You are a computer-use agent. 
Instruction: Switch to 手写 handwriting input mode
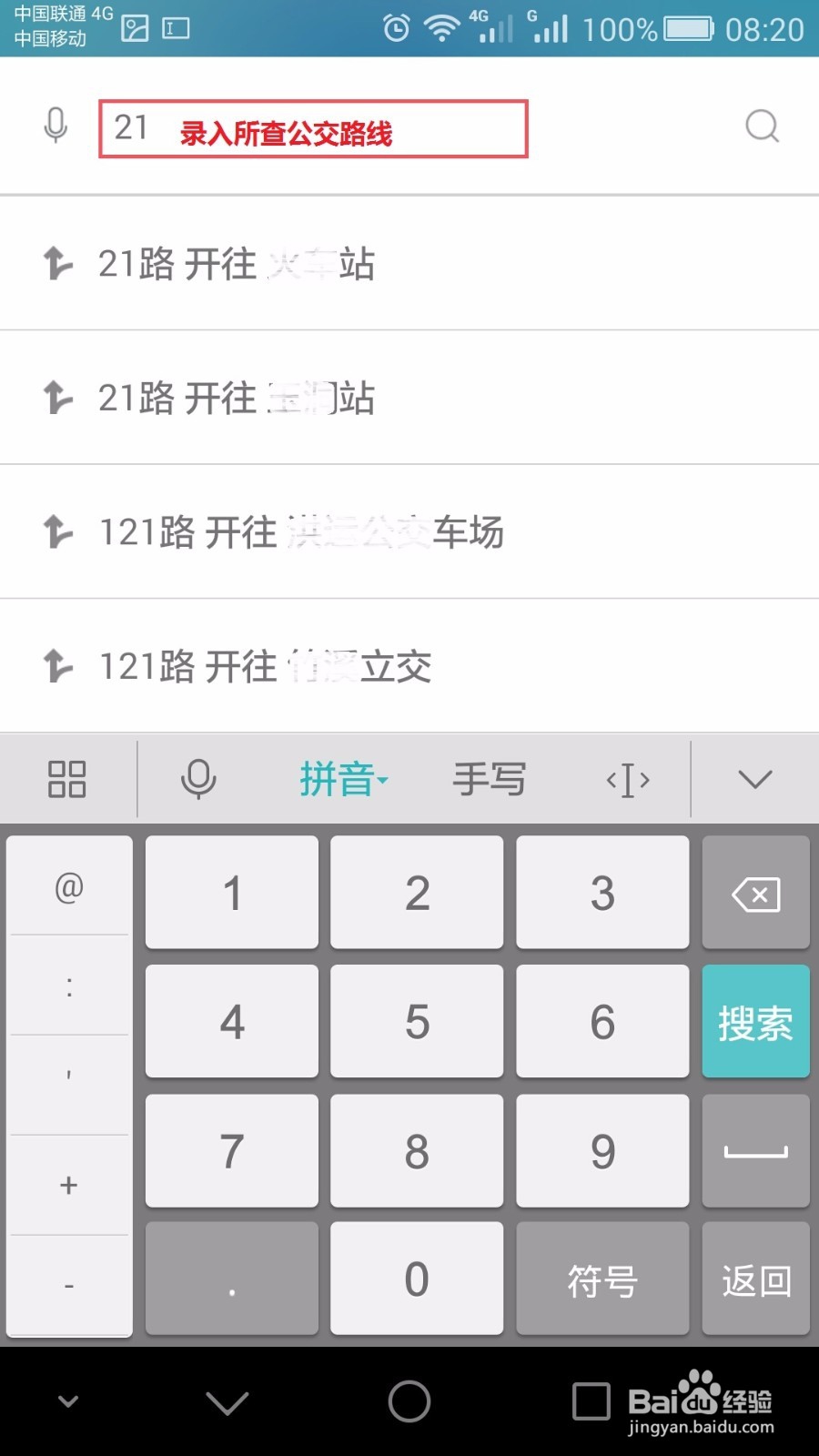coord(490,779)
